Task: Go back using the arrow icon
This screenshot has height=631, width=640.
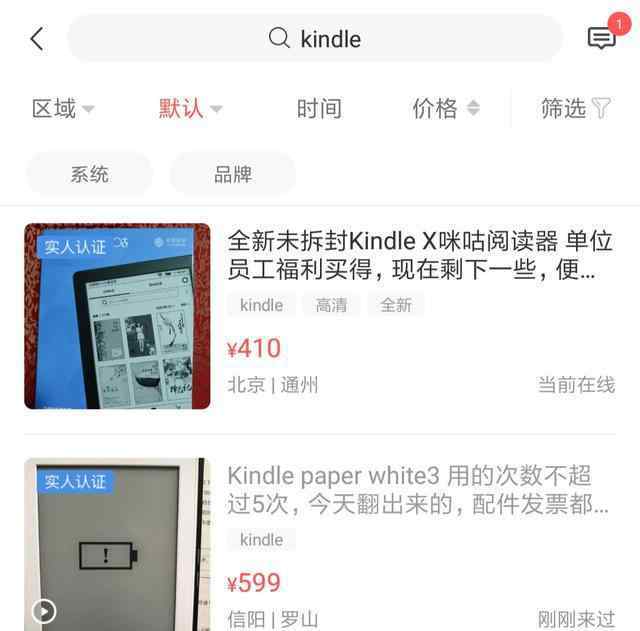Action: pos(37,39)
